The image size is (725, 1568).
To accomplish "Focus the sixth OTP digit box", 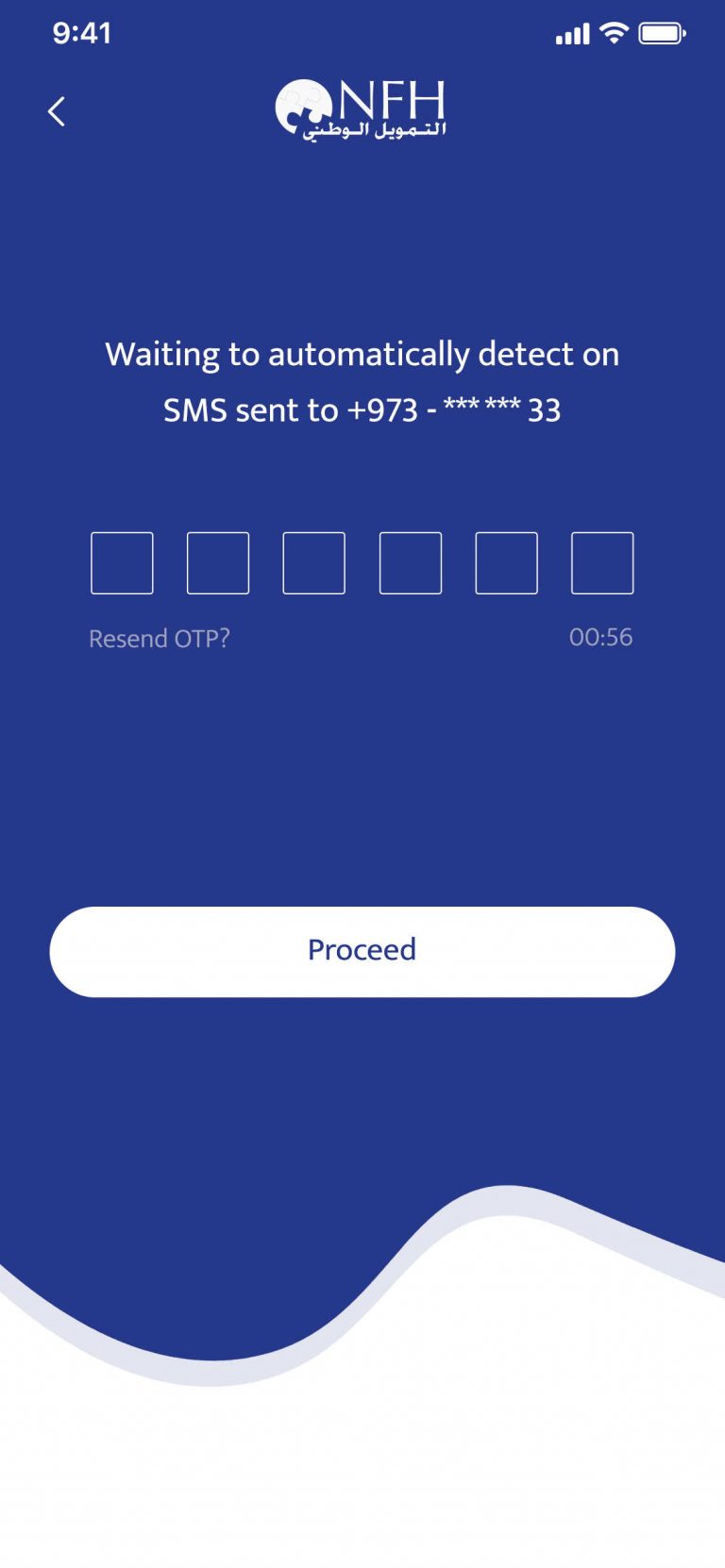I will [x=602, y=563].
